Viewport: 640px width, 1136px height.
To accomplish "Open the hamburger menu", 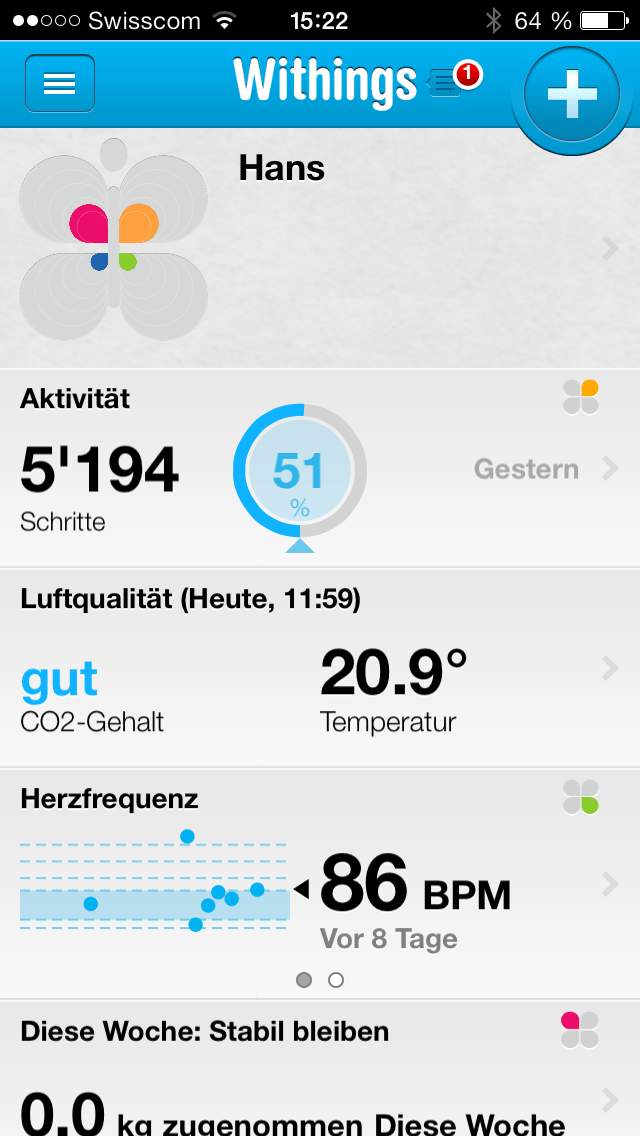I will point(60,84).
